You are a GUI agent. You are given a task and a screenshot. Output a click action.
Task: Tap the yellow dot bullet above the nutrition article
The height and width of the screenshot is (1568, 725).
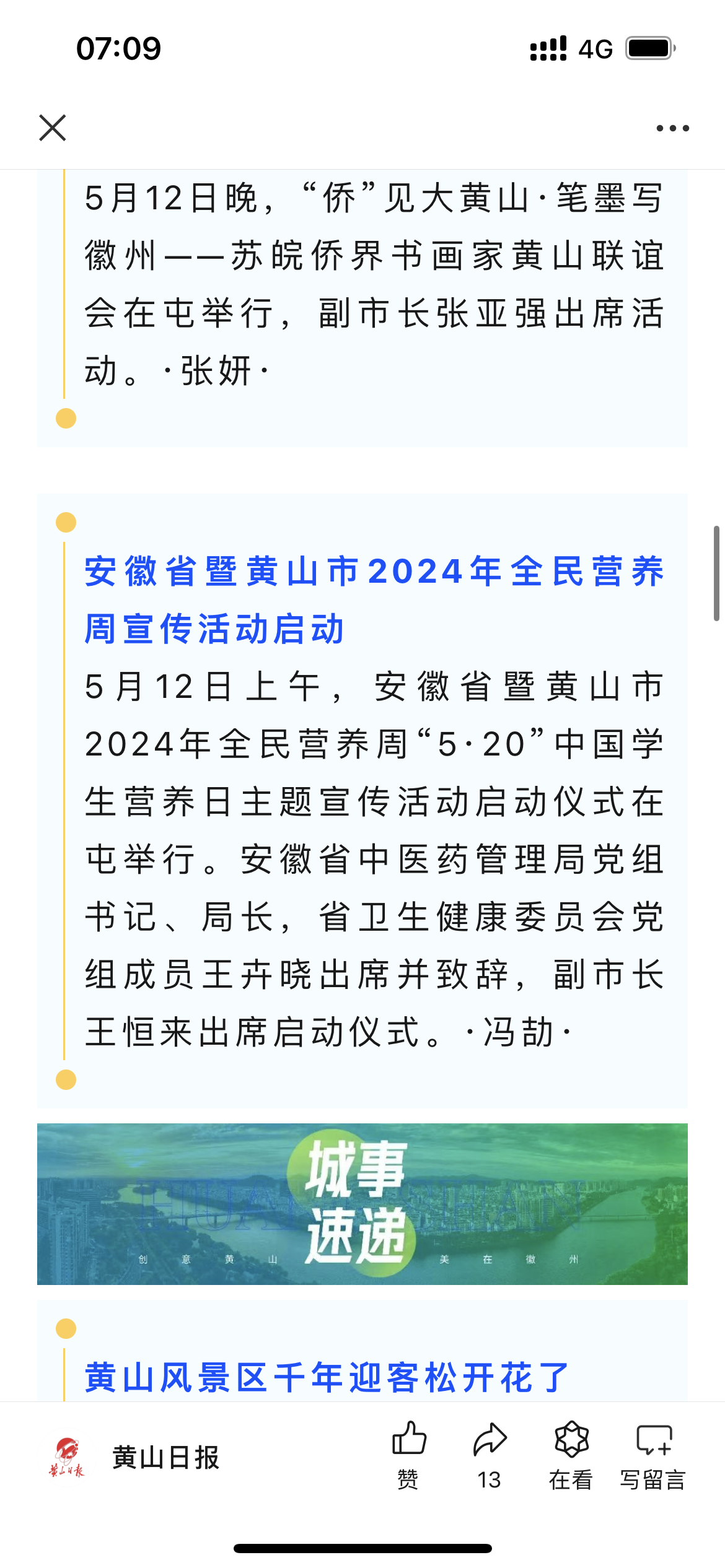[x=64, y=522]
